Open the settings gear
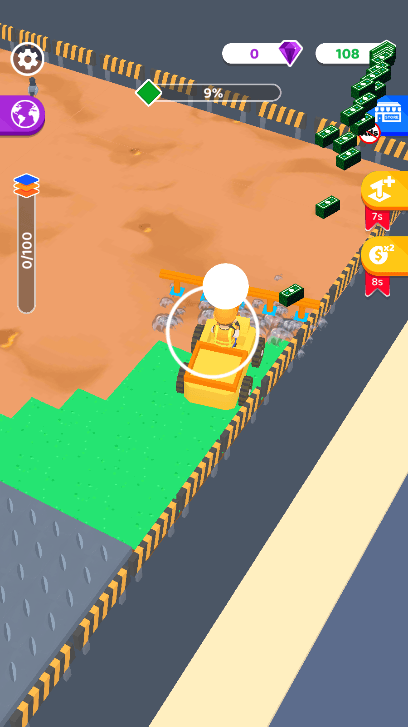This screenshot has width=408, height=727. coord(27,59)
